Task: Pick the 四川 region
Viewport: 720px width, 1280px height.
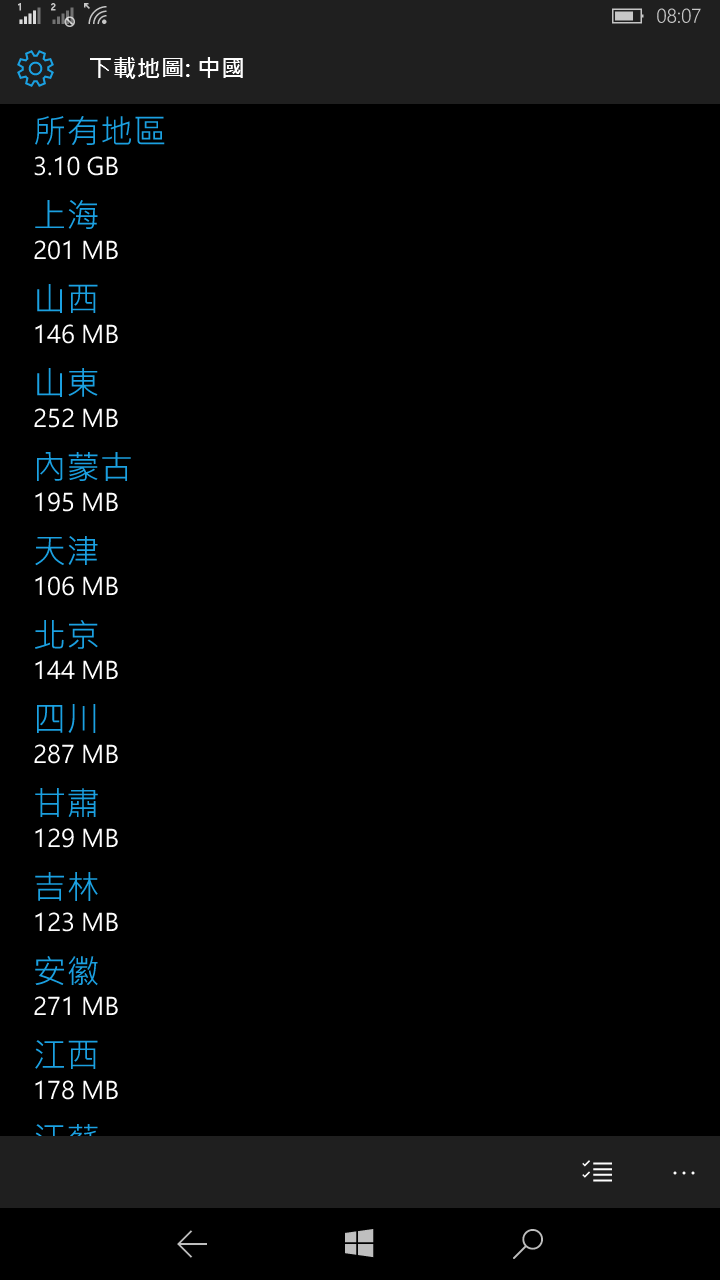Action: point(360,734)
